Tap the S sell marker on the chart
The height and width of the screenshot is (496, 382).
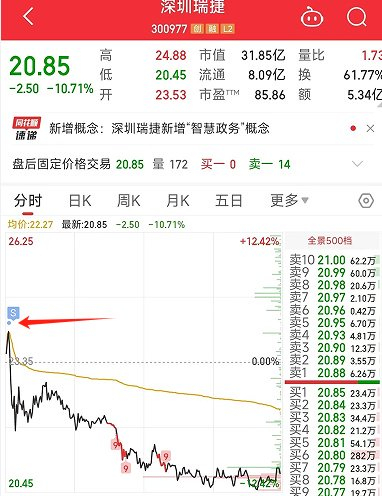pyautogui.click(x=13, y=313)
